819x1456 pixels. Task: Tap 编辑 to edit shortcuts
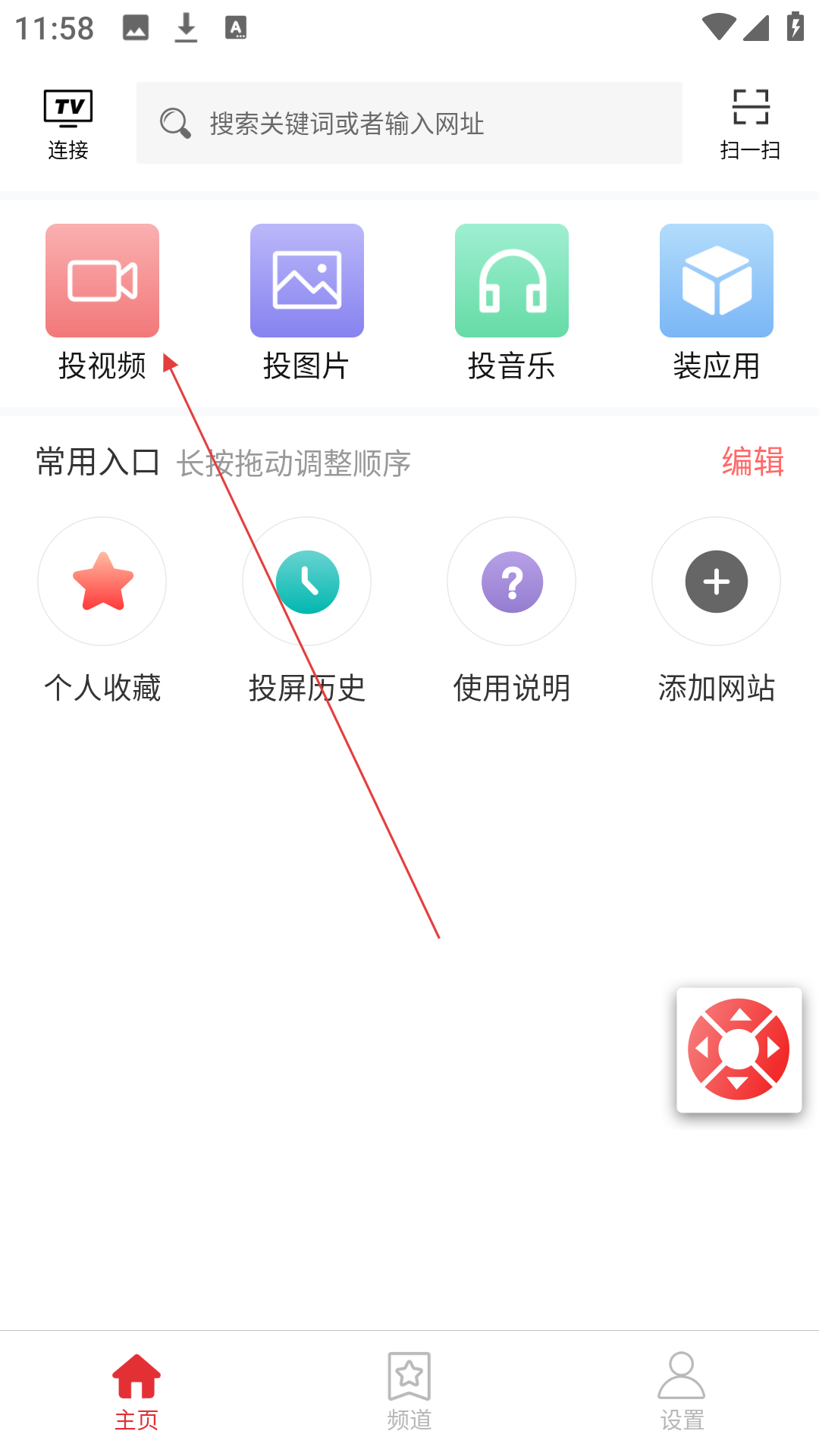[753, 462]
